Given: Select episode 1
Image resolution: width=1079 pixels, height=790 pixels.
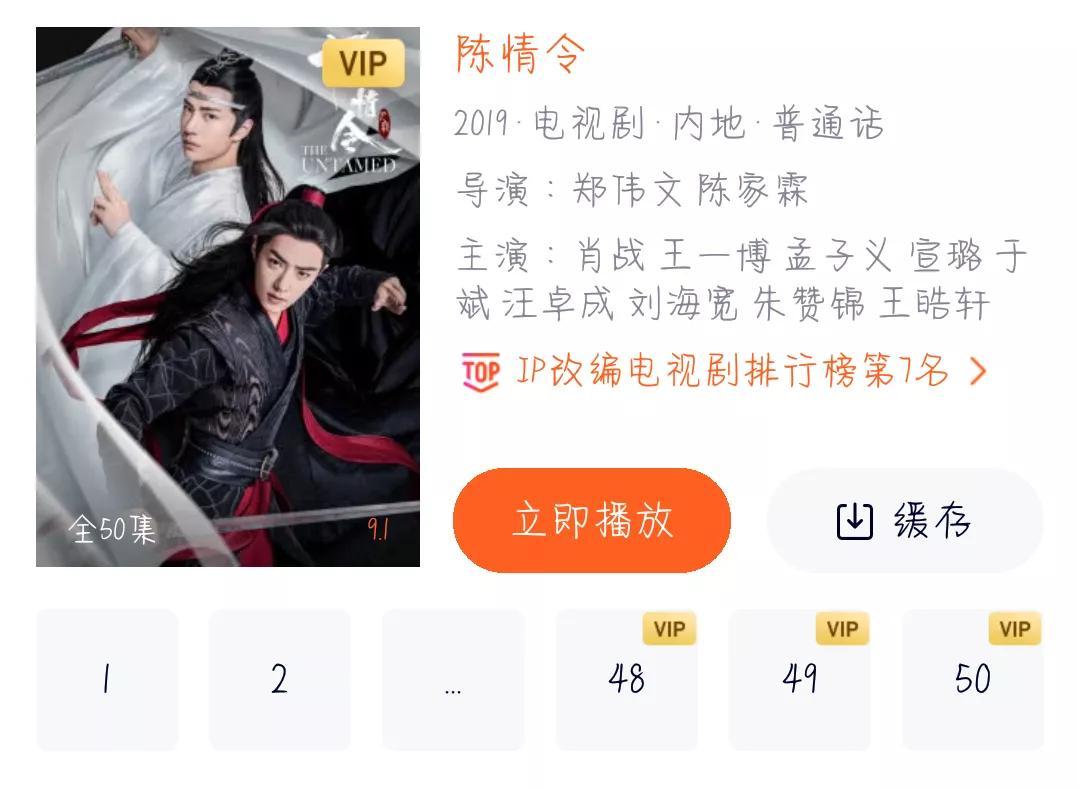Looking at the screenshot, I should coord(107,680).
